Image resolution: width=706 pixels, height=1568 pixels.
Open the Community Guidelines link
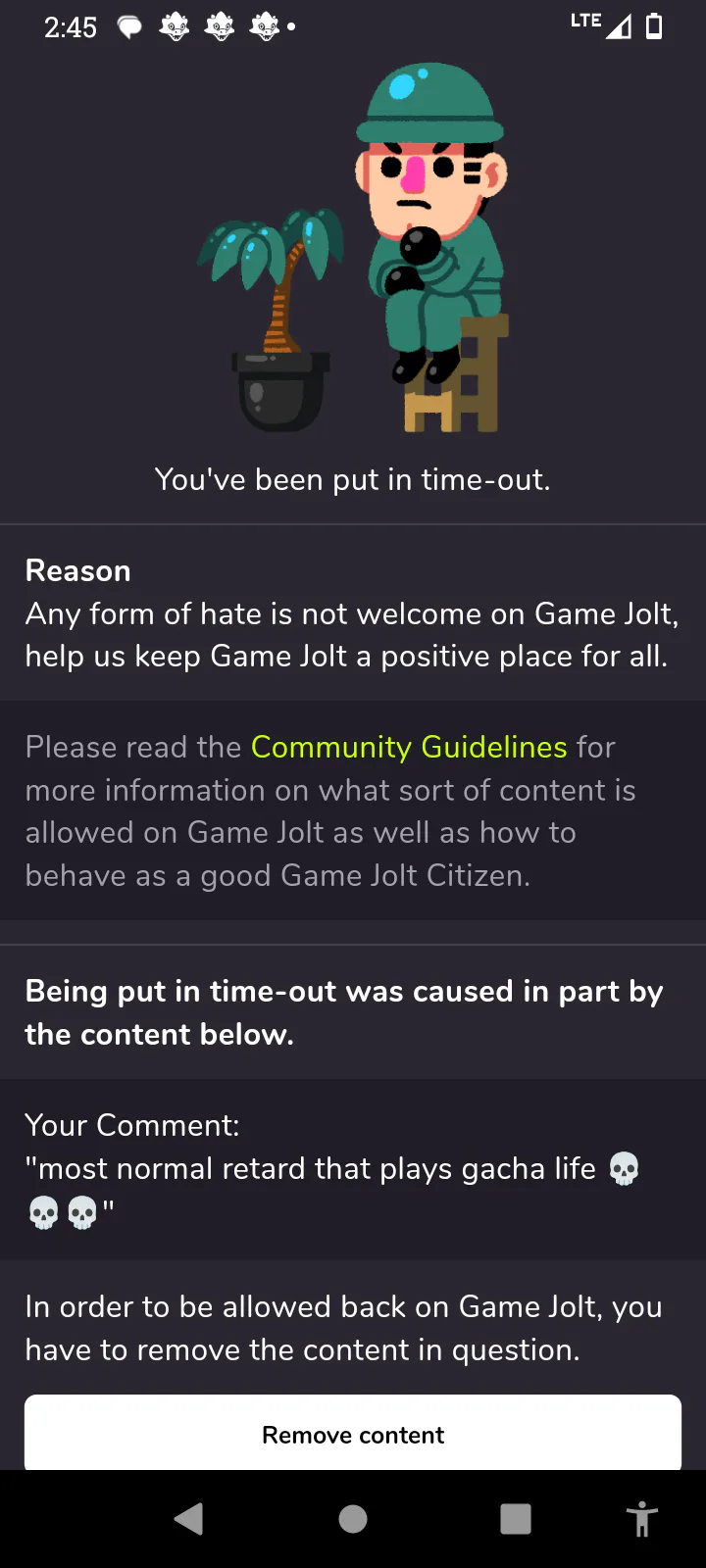(409, 747)
